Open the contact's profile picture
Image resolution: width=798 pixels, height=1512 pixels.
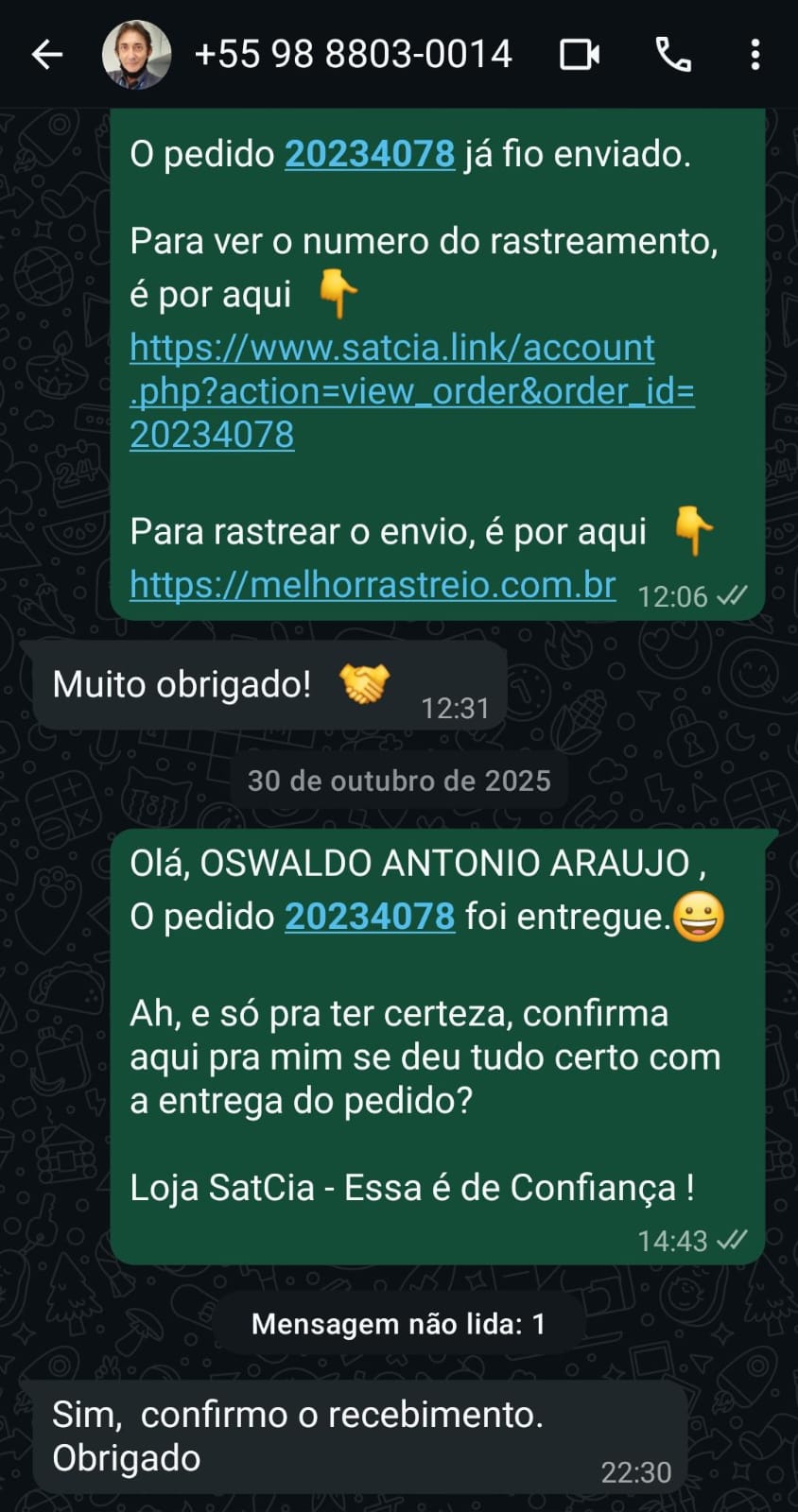point(136,55)
